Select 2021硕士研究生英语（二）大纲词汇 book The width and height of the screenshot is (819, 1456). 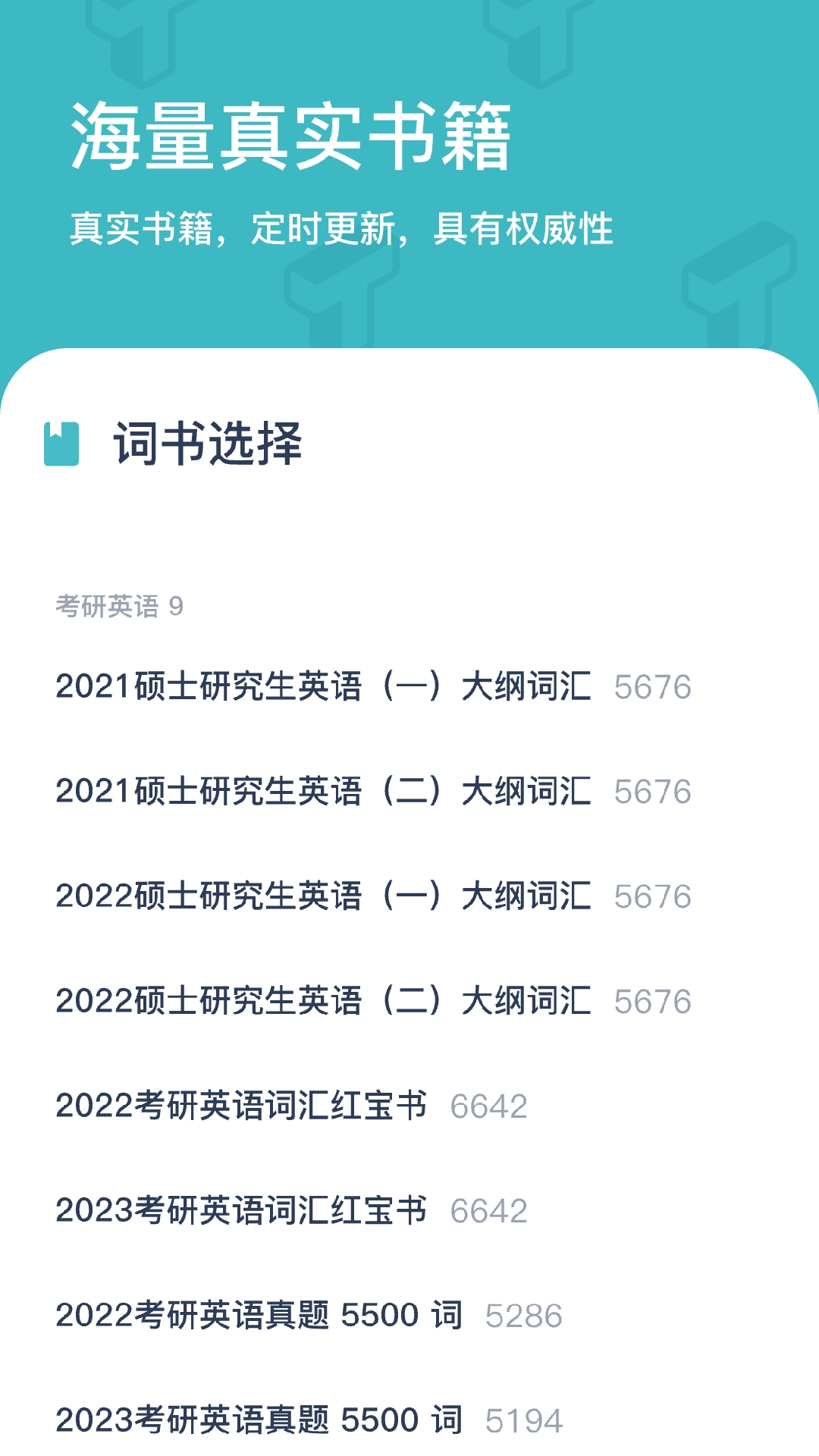click(x=326, y=793)
